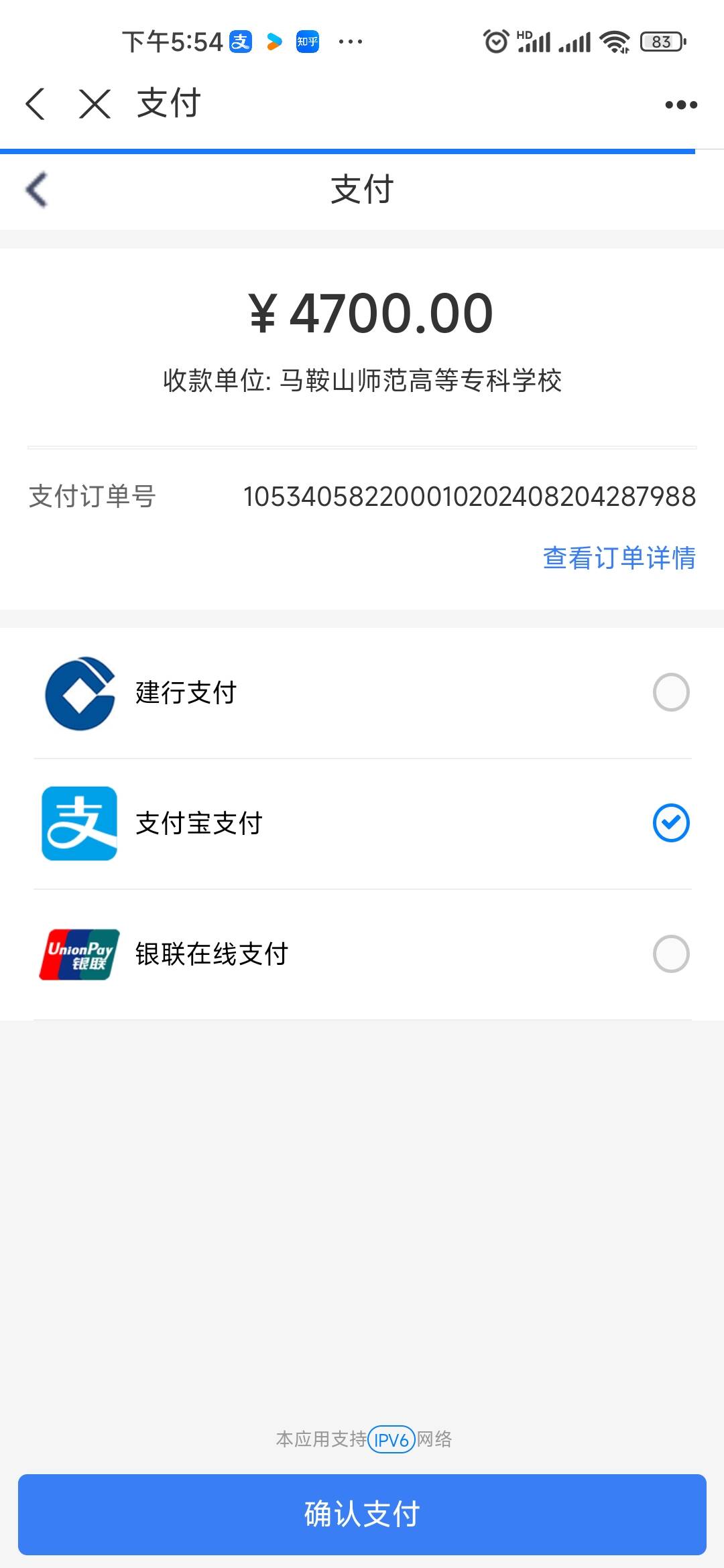This screenshot has height=1568, width=724.
Task: Select 建行支付 as payment method
Action: click(x=670, y=692)
